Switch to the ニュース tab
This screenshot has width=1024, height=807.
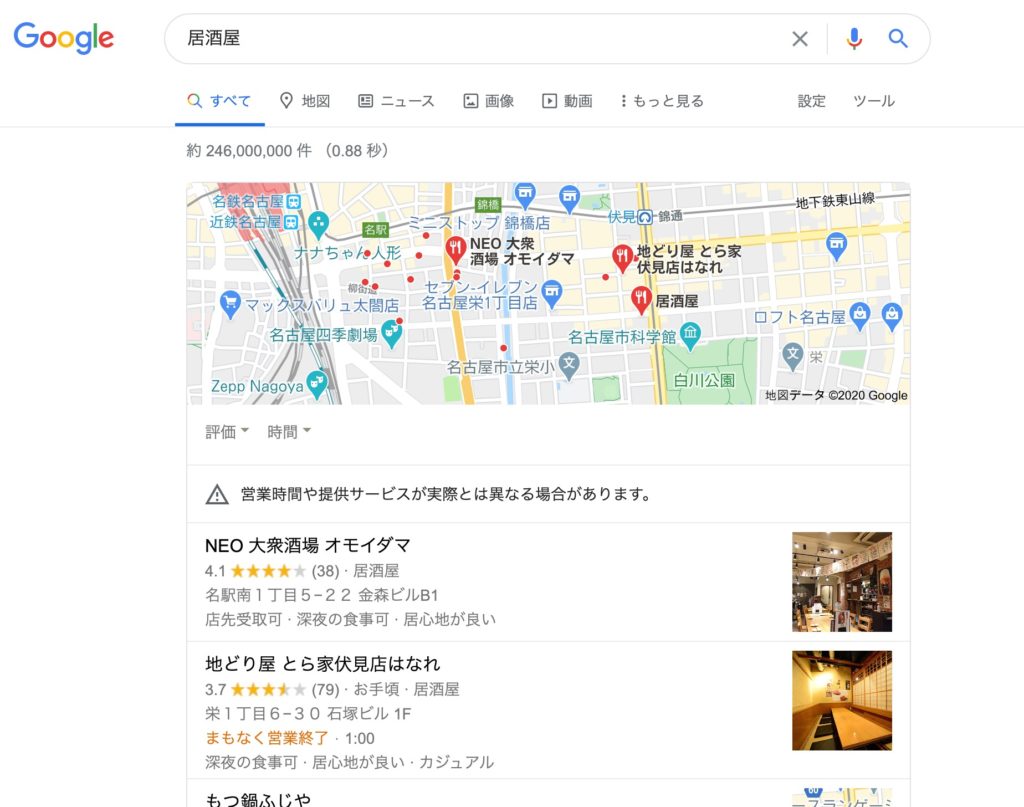(x=396, y=101)
